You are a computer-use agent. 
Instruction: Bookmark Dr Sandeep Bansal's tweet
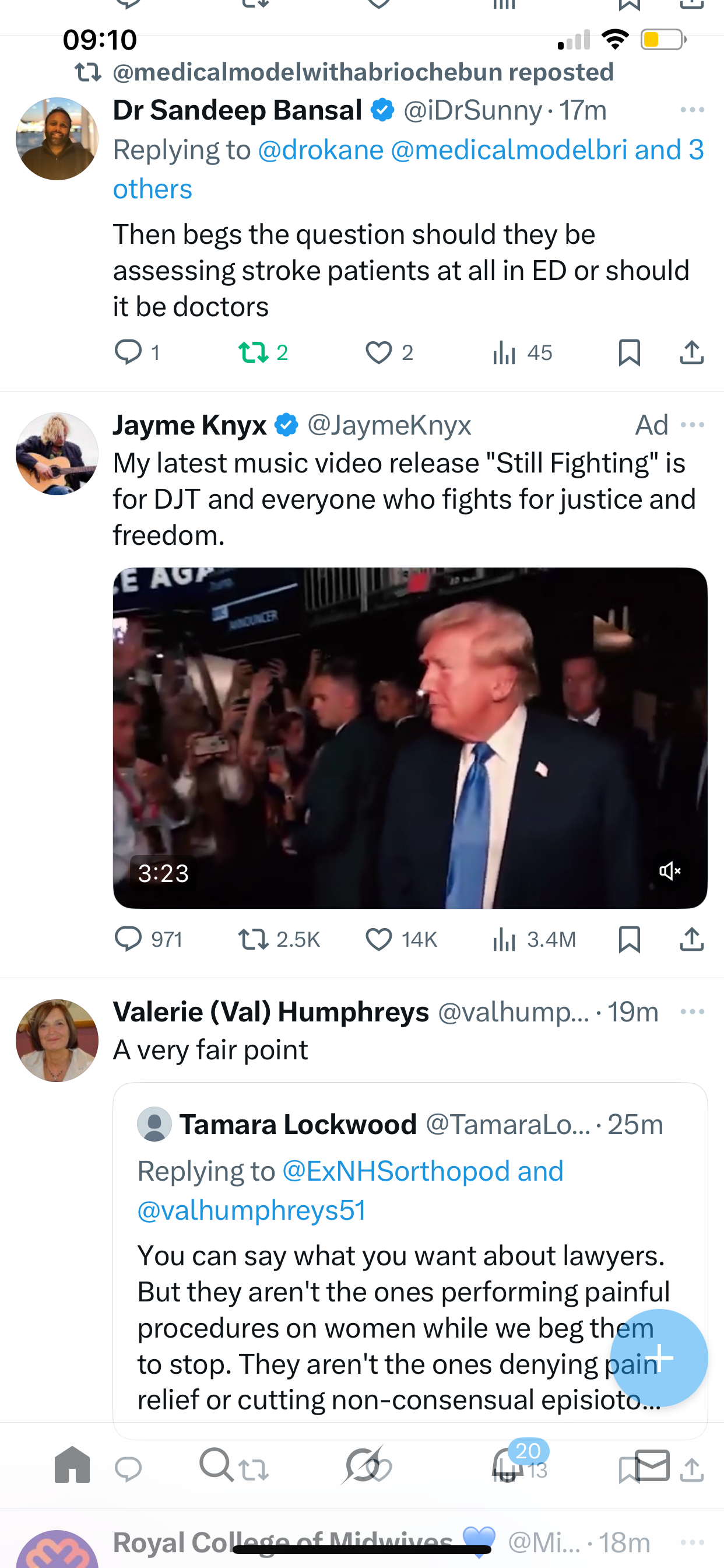[629, 352]
